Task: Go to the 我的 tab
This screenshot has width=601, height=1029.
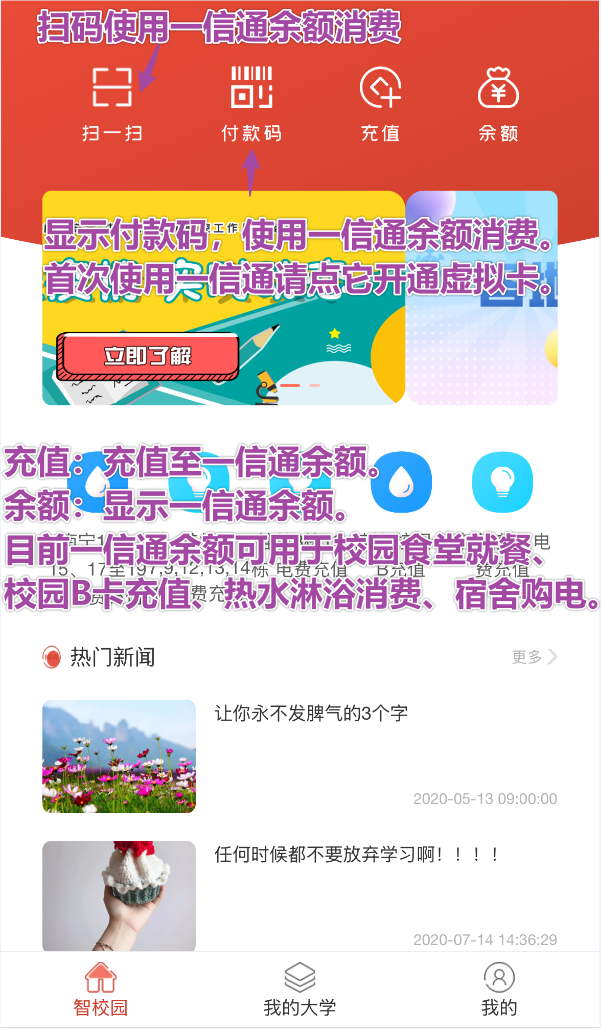Action: click(499, 988)
